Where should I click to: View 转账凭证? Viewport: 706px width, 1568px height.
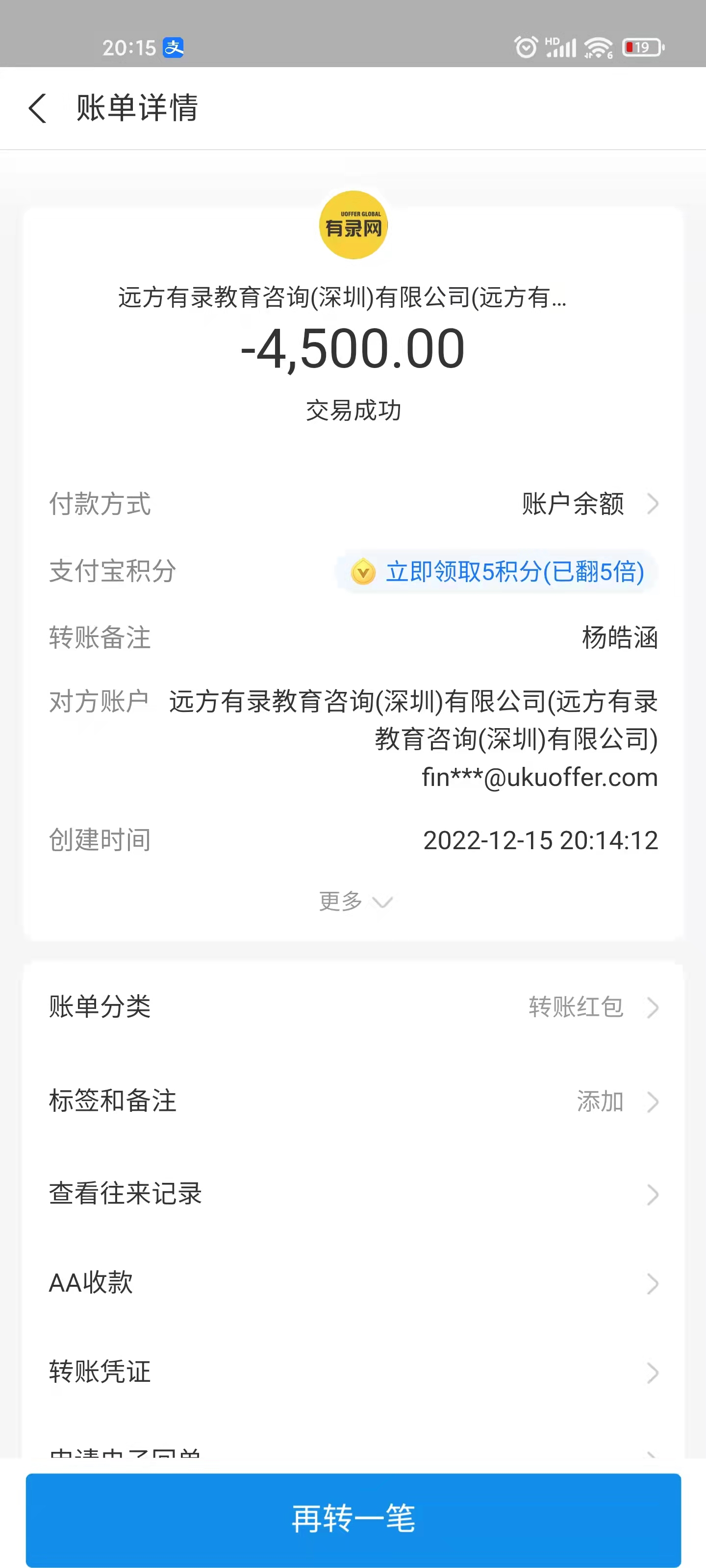click(353, 1372)
